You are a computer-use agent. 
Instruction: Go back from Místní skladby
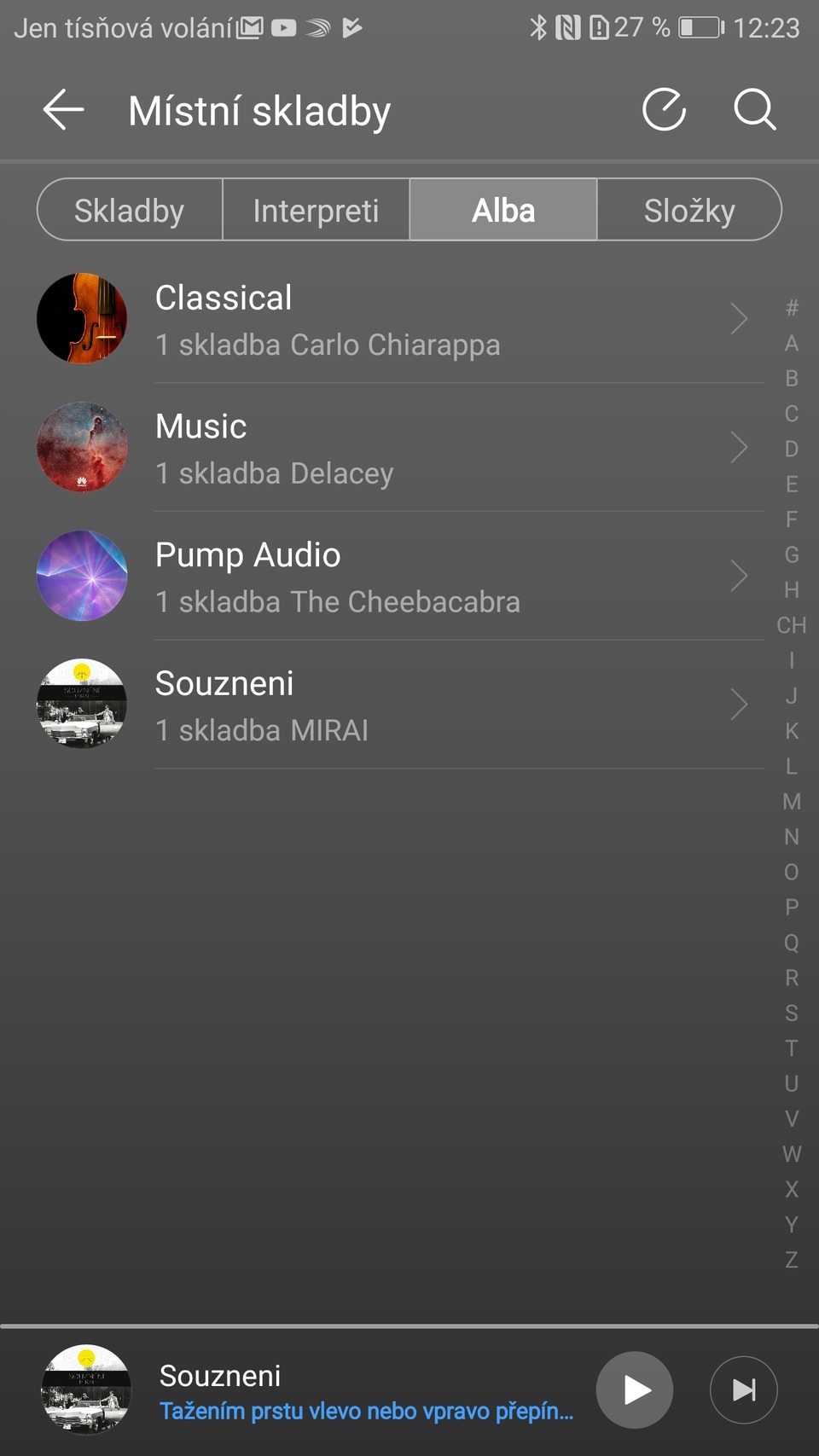pyautogui.click(x=63, y=110)
